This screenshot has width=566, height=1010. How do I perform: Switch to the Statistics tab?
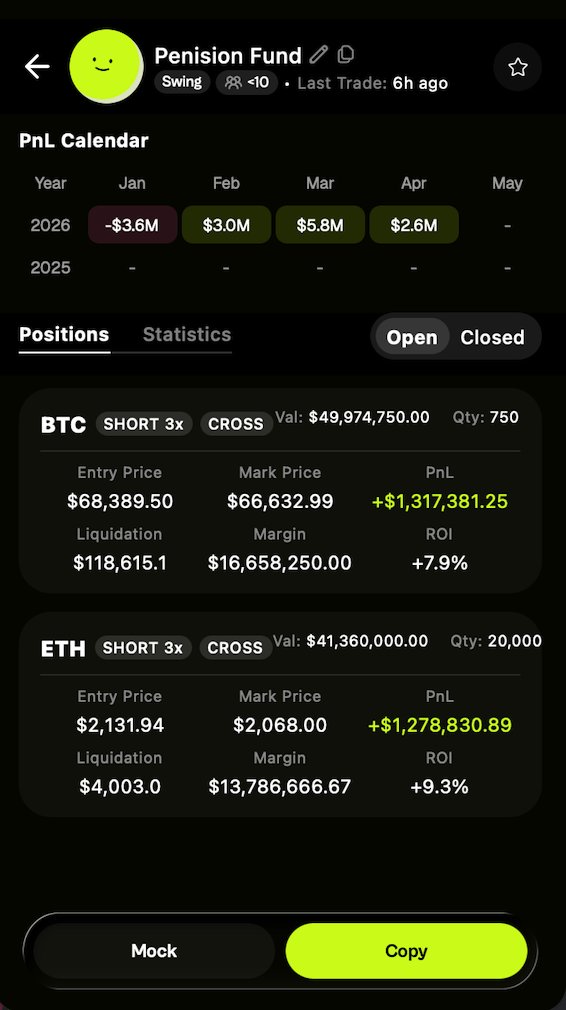tap(187, 334)
